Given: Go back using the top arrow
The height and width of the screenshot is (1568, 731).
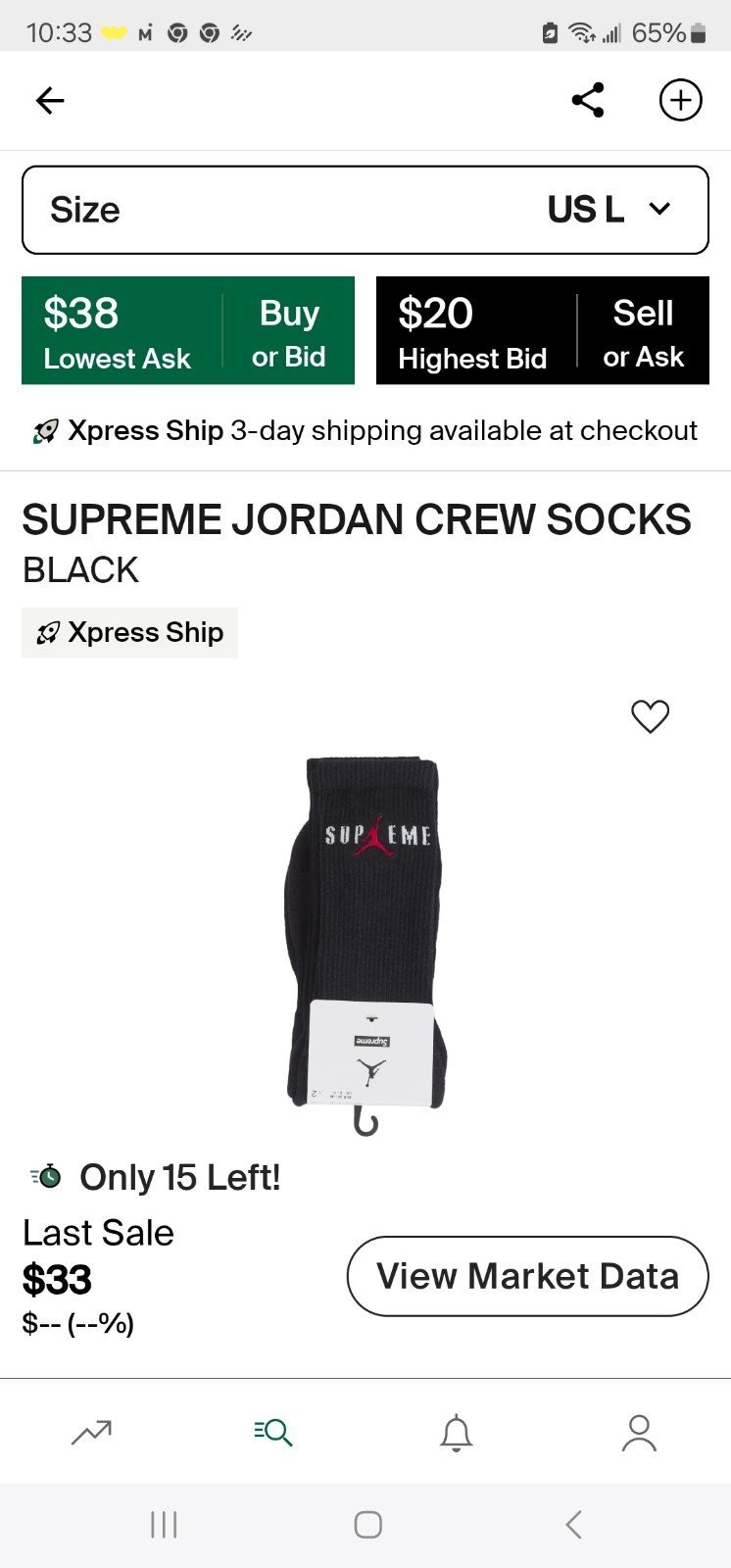Looking at the screenshot, I should pyautogui.click(x=50, y=100).
